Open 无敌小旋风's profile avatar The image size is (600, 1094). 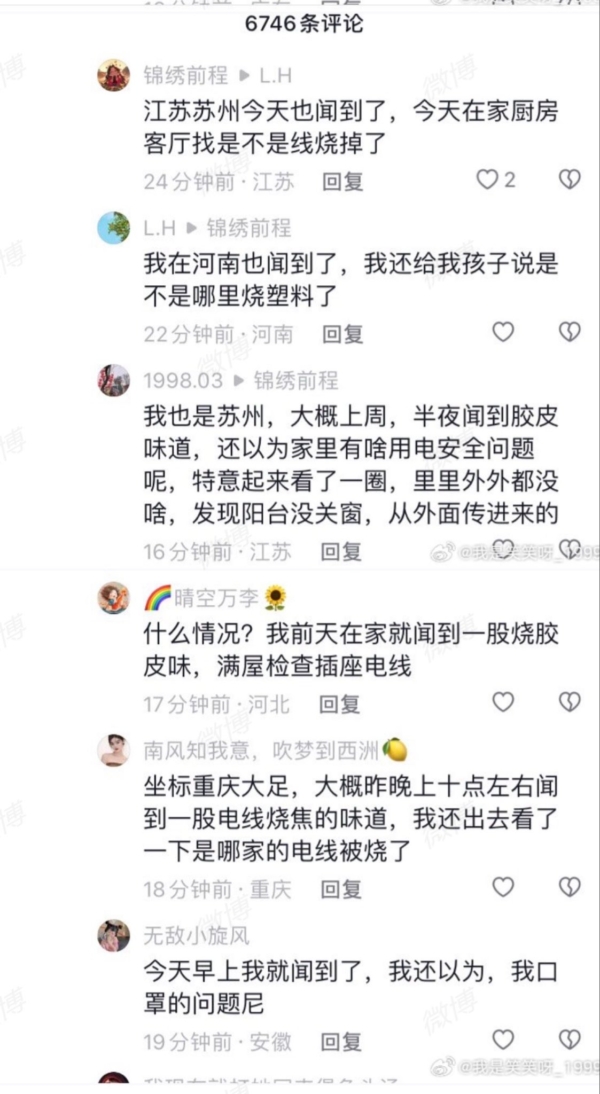[113, 936]
